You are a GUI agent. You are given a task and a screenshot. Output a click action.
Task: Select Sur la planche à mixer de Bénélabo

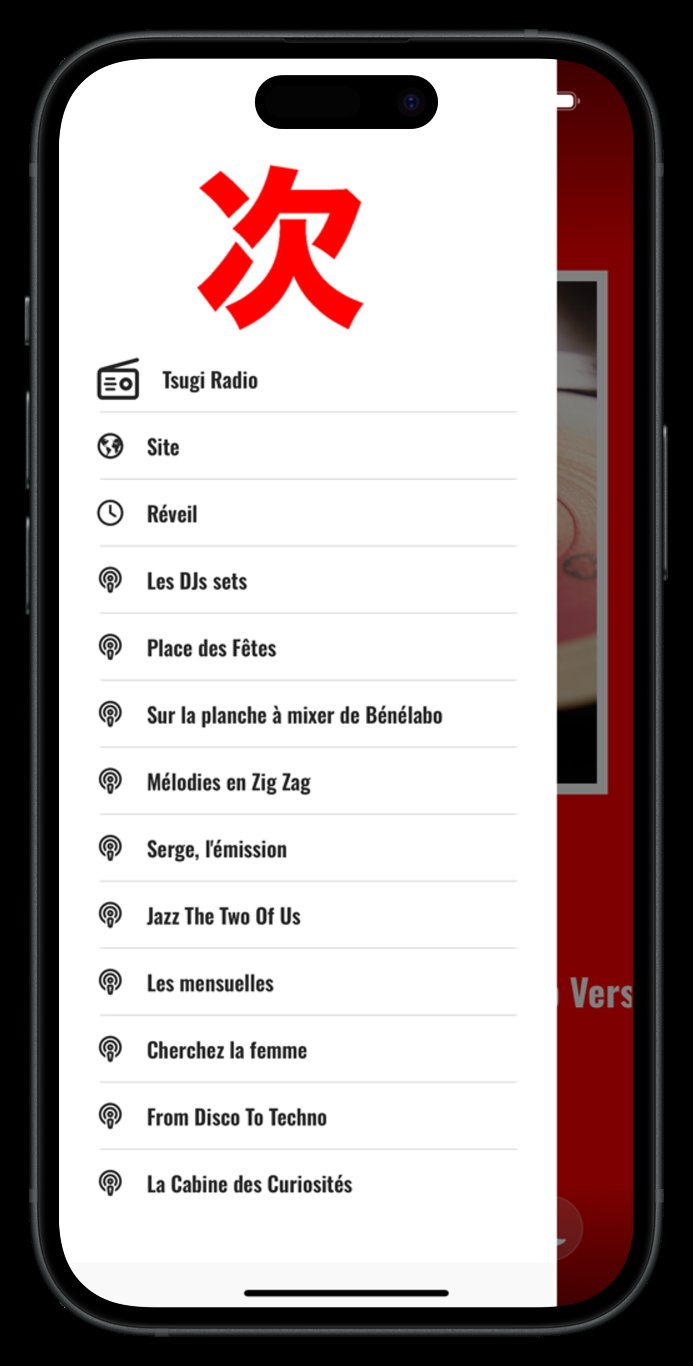pyautogui.click(x=294, y=715)
